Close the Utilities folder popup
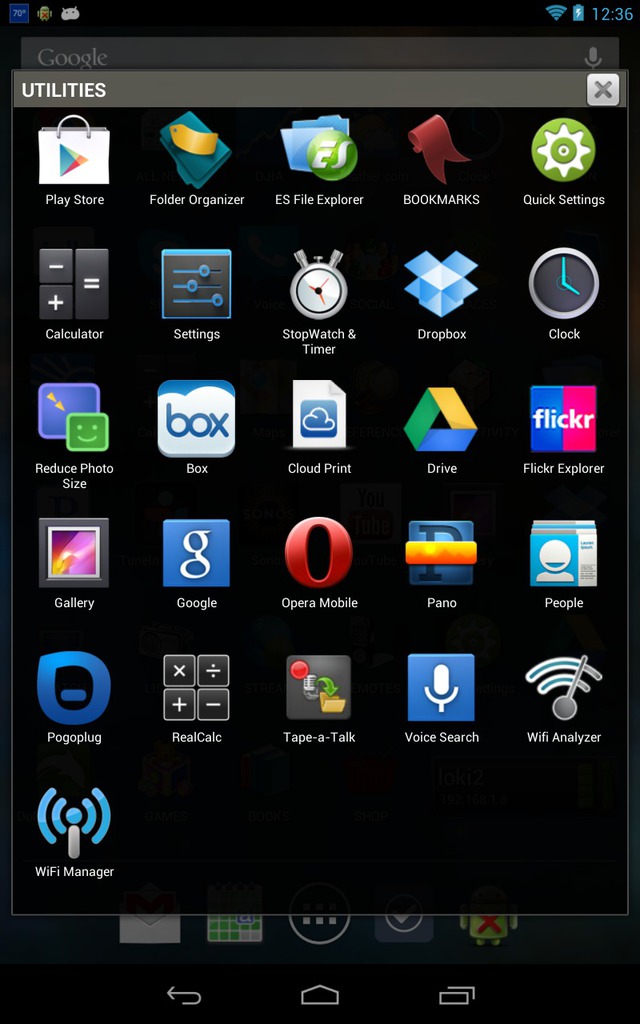The width and height of the screenshot is (640, 1024). click(x=603, y=89)
